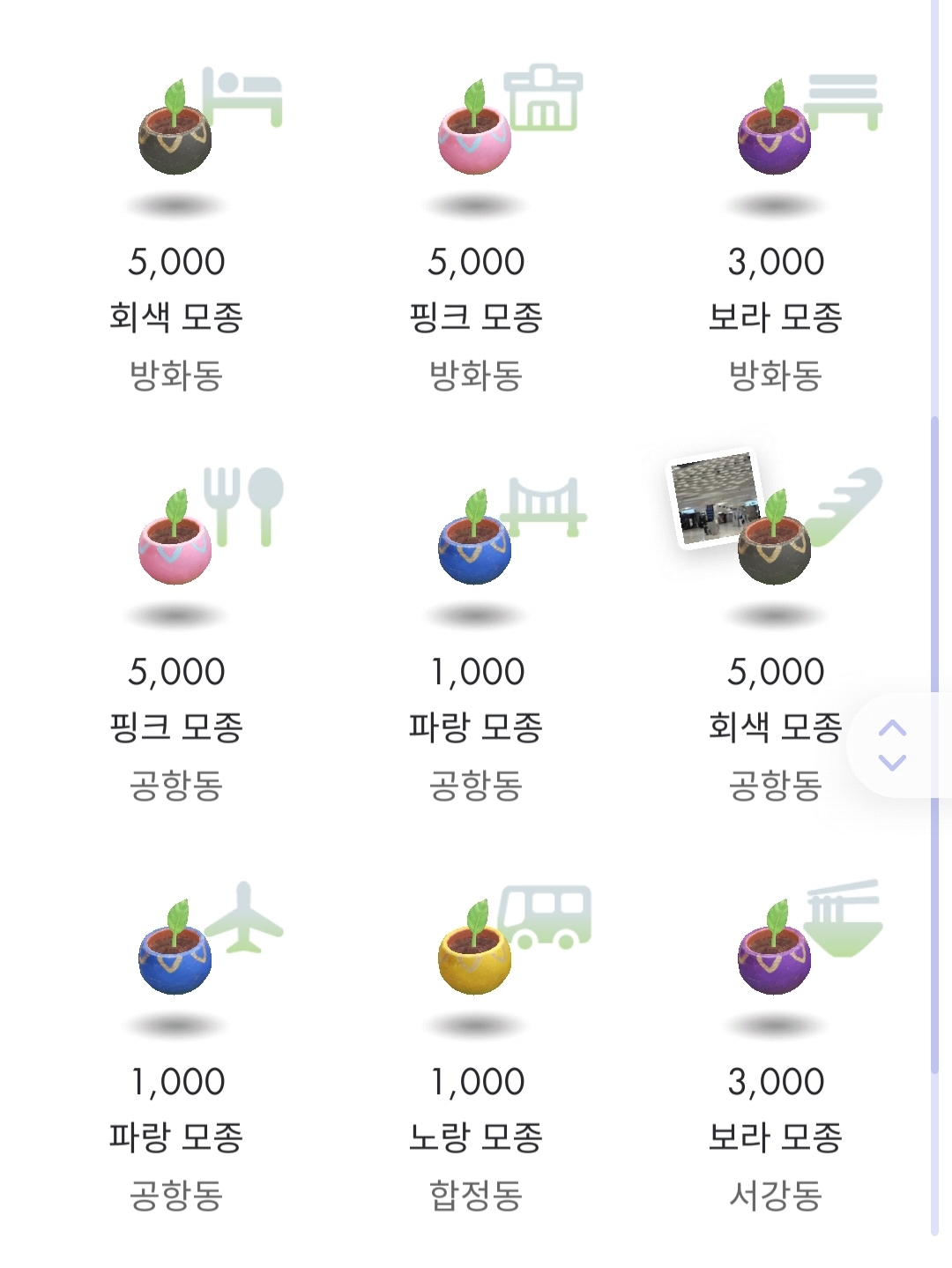Choose the pink seedling from 공항동
952x1268 pixels.
175,542
